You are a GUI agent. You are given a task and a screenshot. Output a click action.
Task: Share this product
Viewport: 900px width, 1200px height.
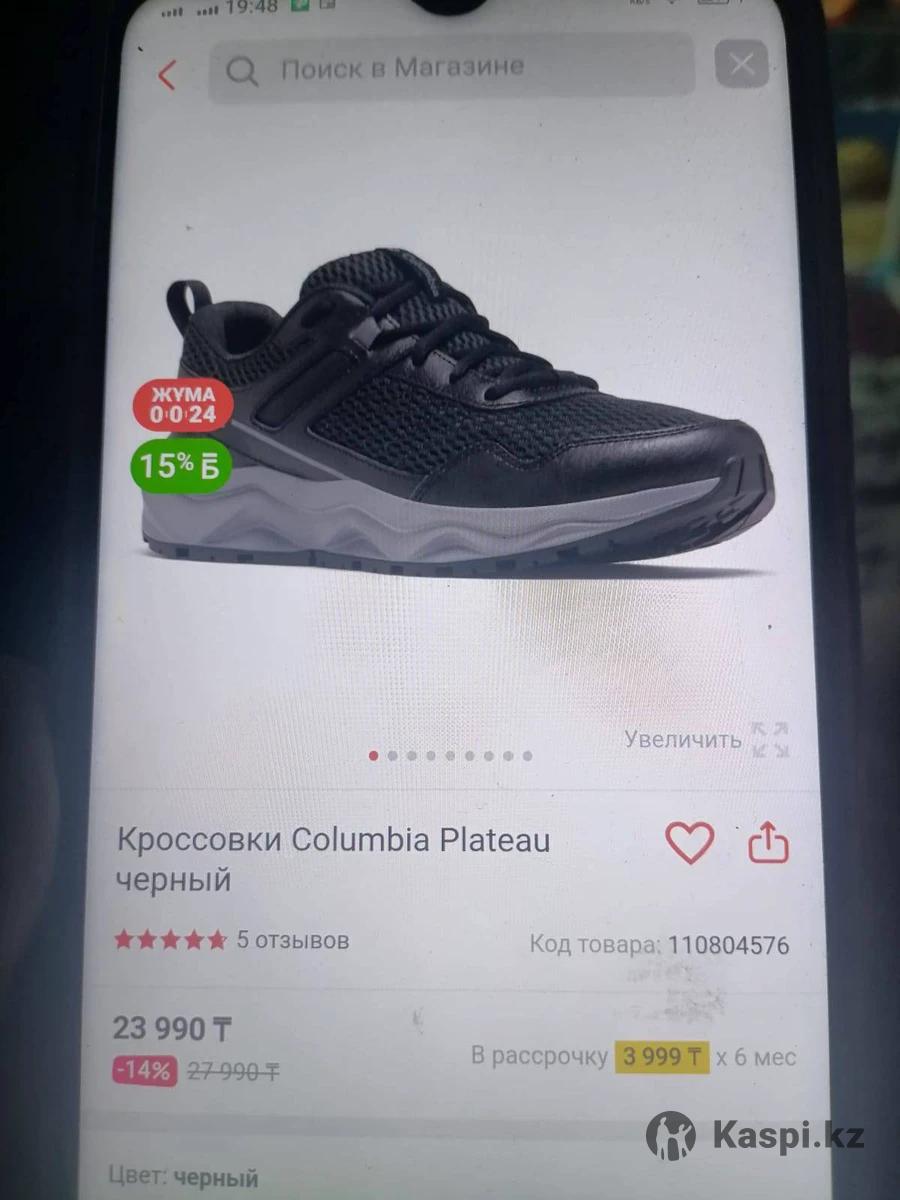tap(769, 843)
